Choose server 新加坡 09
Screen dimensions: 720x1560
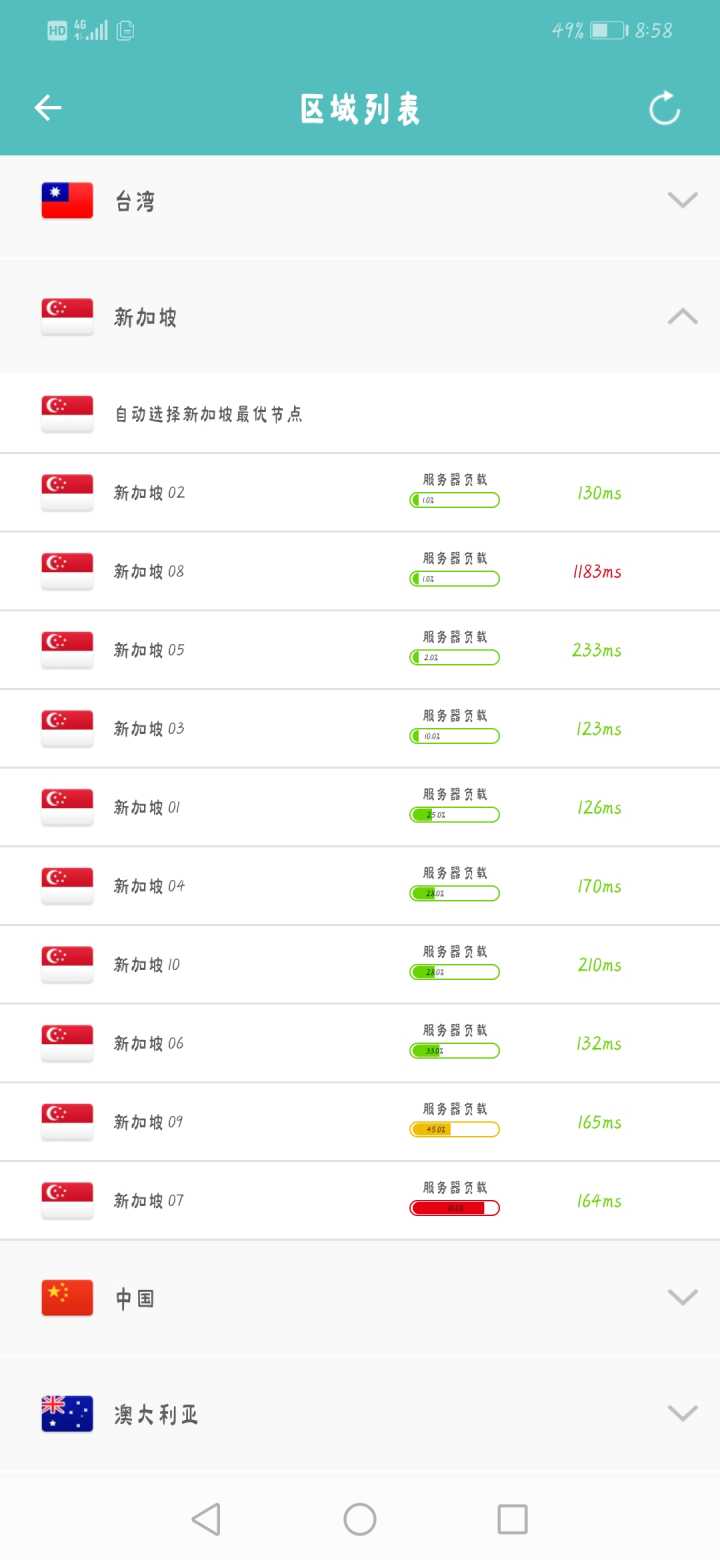point(360,1122)
